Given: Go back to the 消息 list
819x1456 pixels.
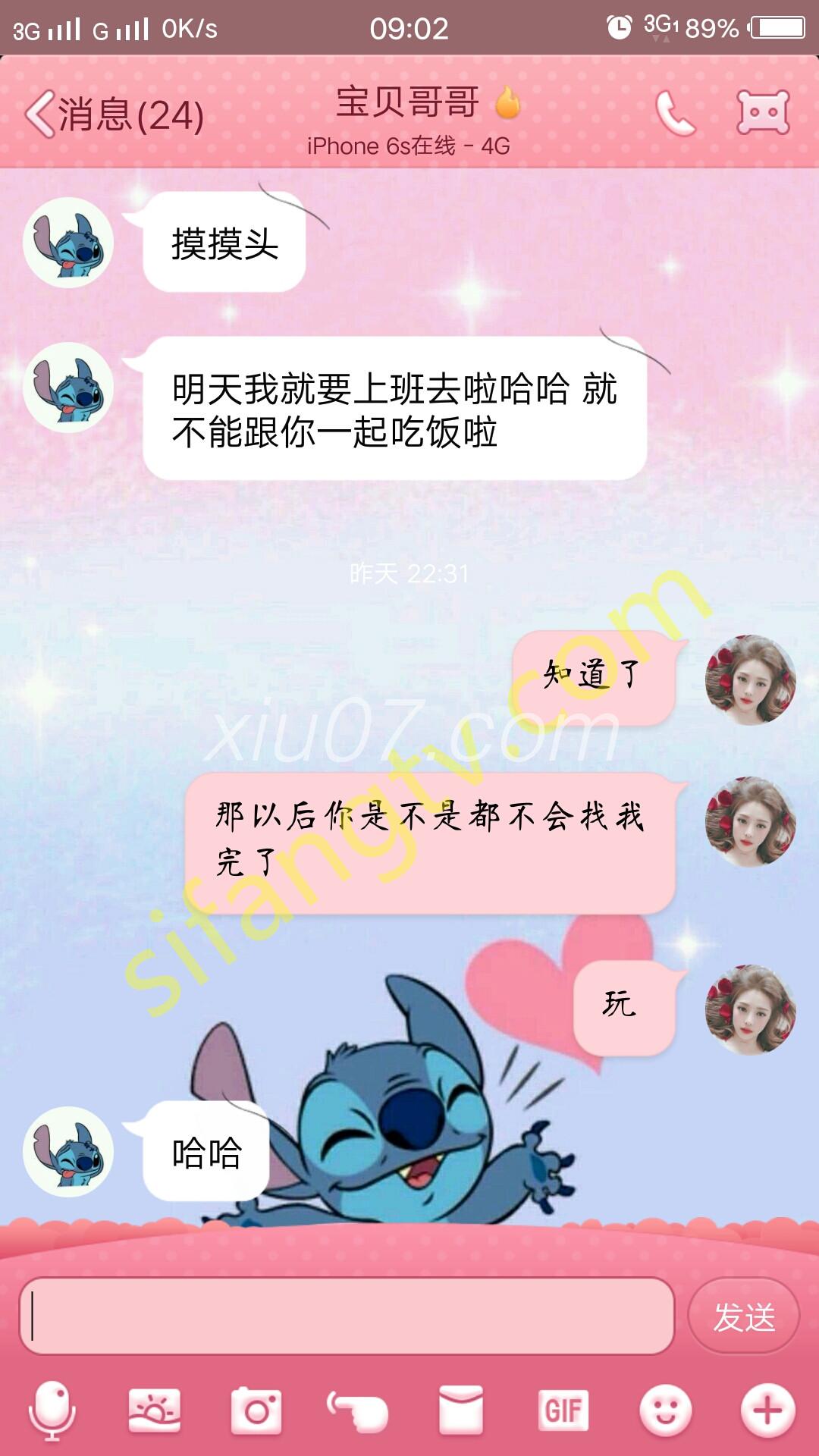Looking at the screenshot, I should click(114, 115).
